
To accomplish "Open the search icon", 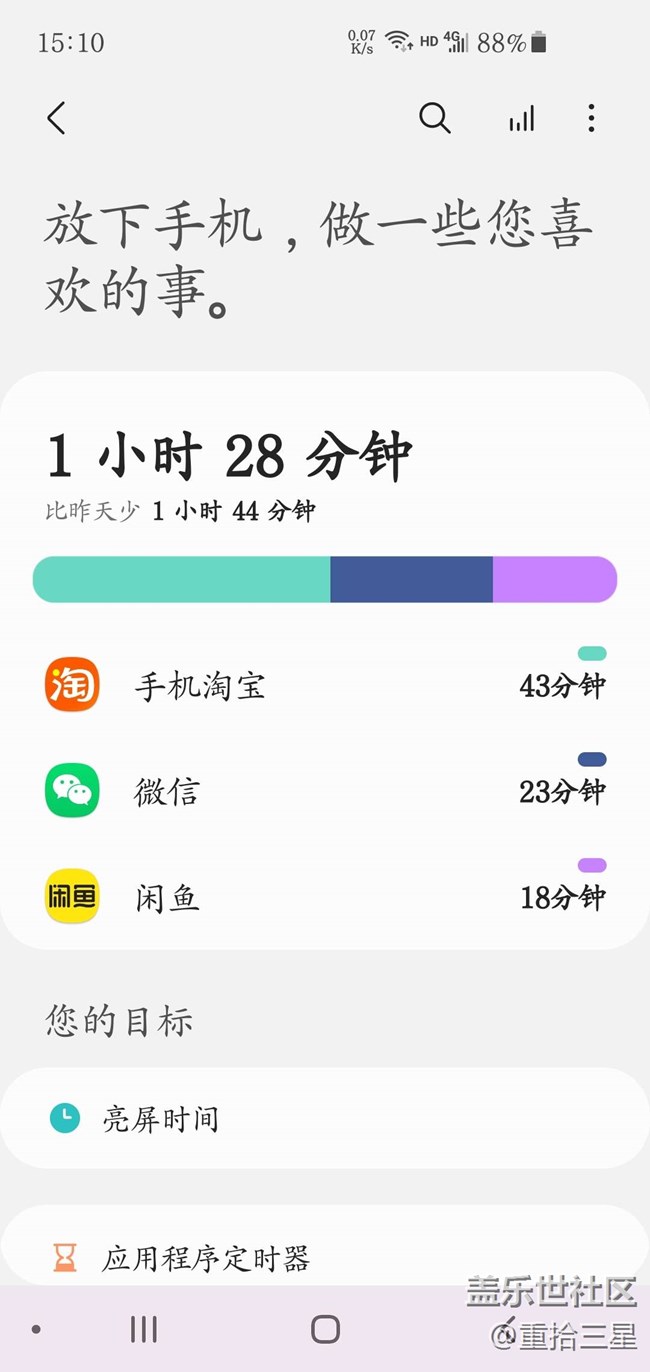I will pyautogui.click(x=435, y=118).
